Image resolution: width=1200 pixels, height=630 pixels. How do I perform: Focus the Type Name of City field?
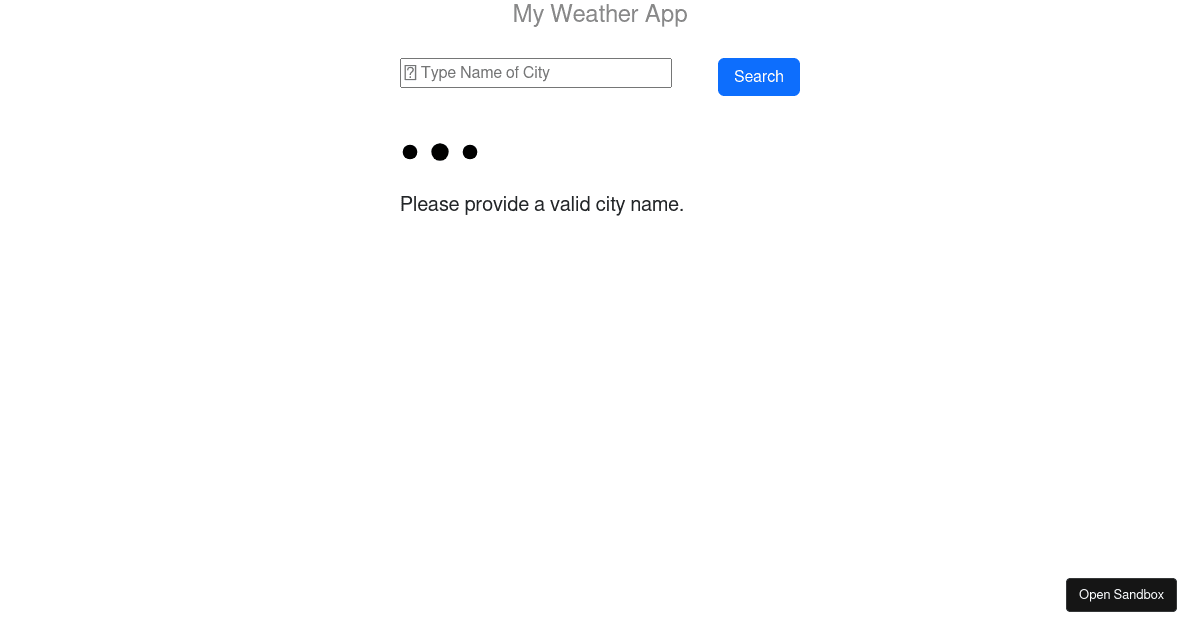point(536,73)
